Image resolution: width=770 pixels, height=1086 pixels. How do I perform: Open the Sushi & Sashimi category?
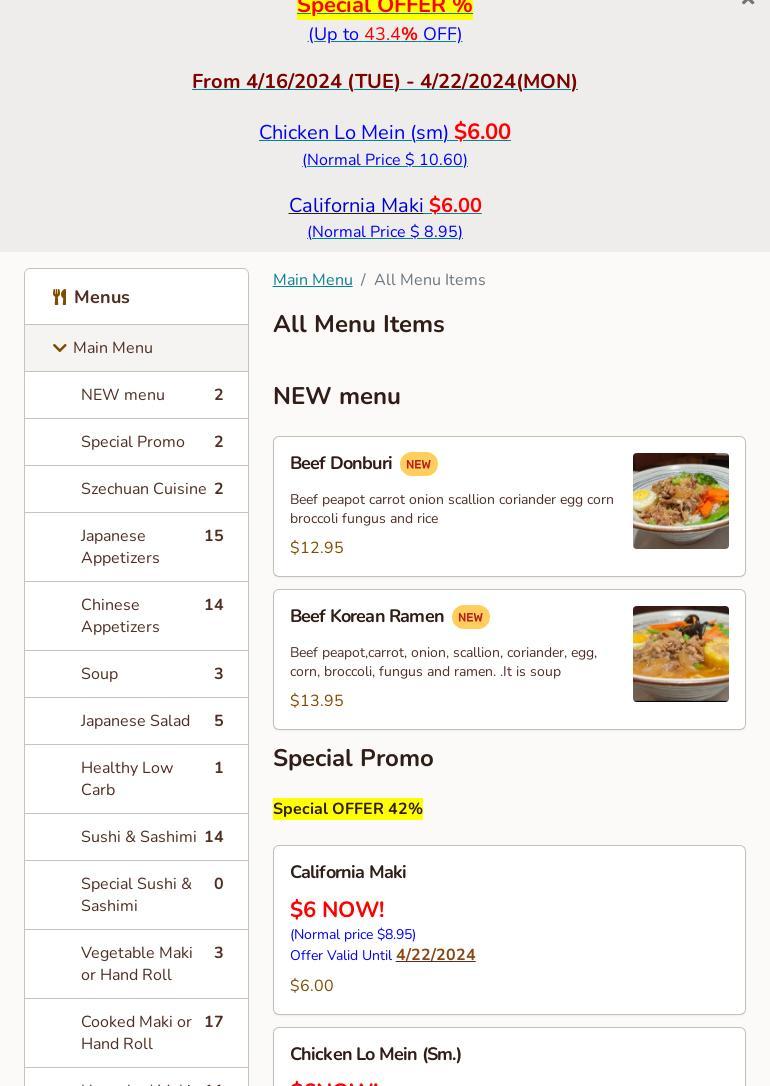[x=138, y=837]
